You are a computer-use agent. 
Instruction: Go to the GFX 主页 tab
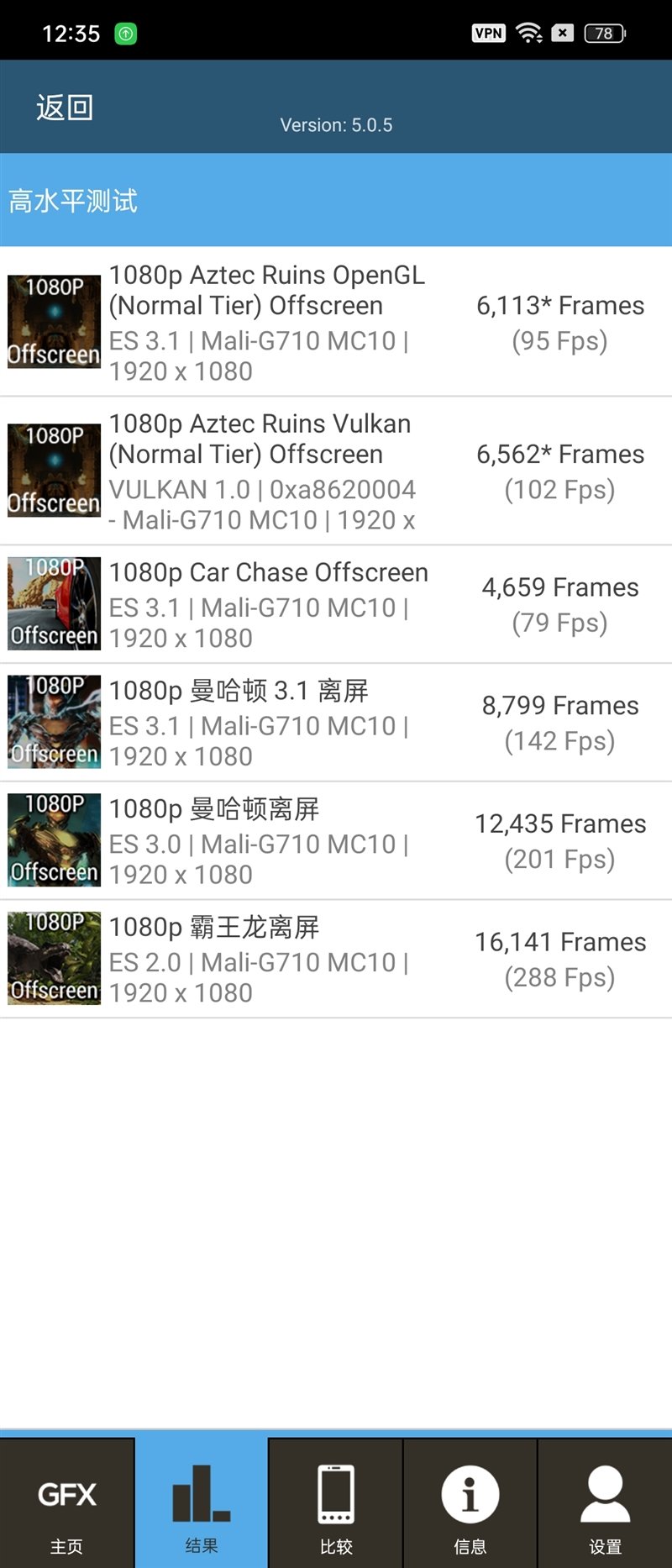(x=67, y=1506)
